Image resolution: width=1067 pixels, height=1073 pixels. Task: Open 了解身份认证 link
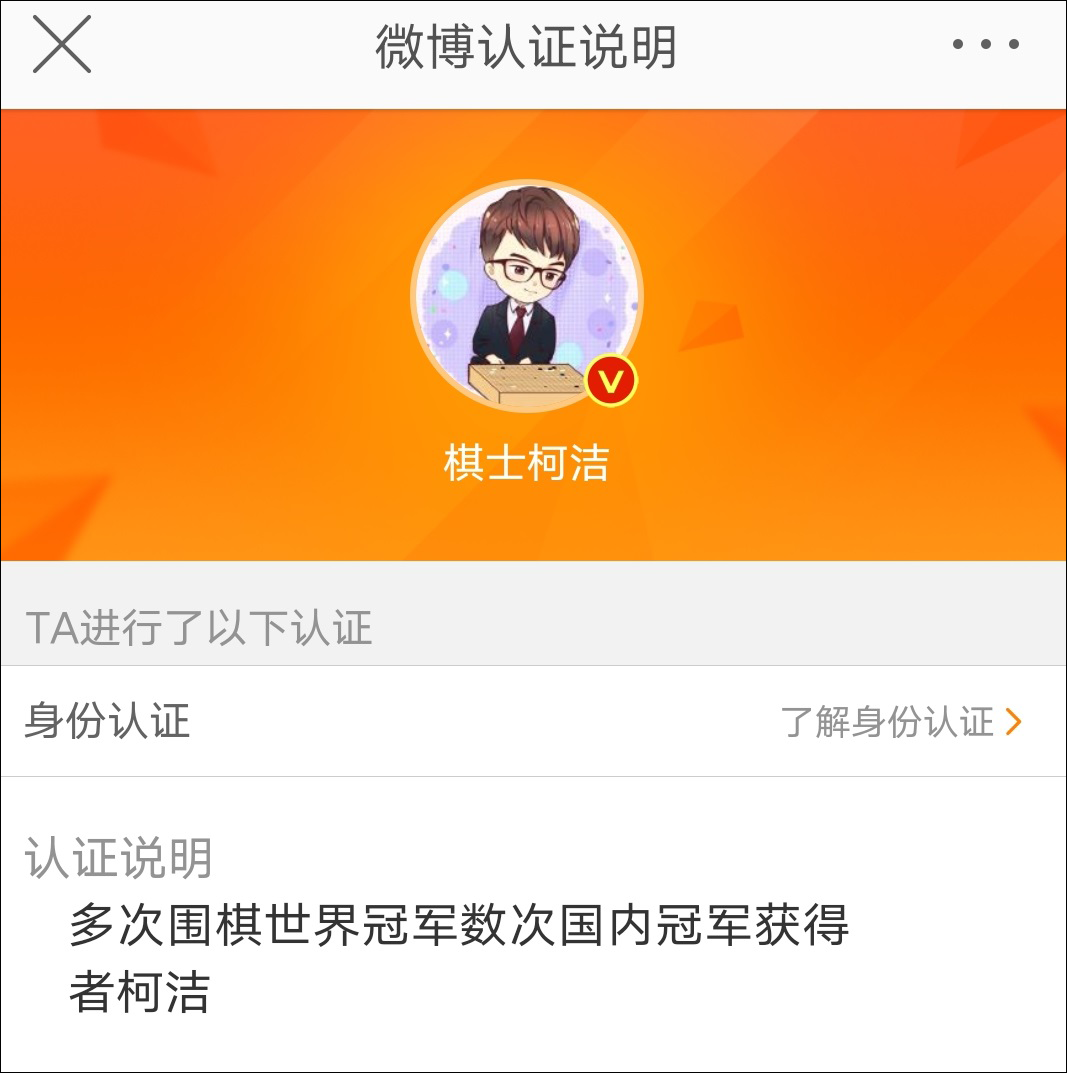pos(901,721)
